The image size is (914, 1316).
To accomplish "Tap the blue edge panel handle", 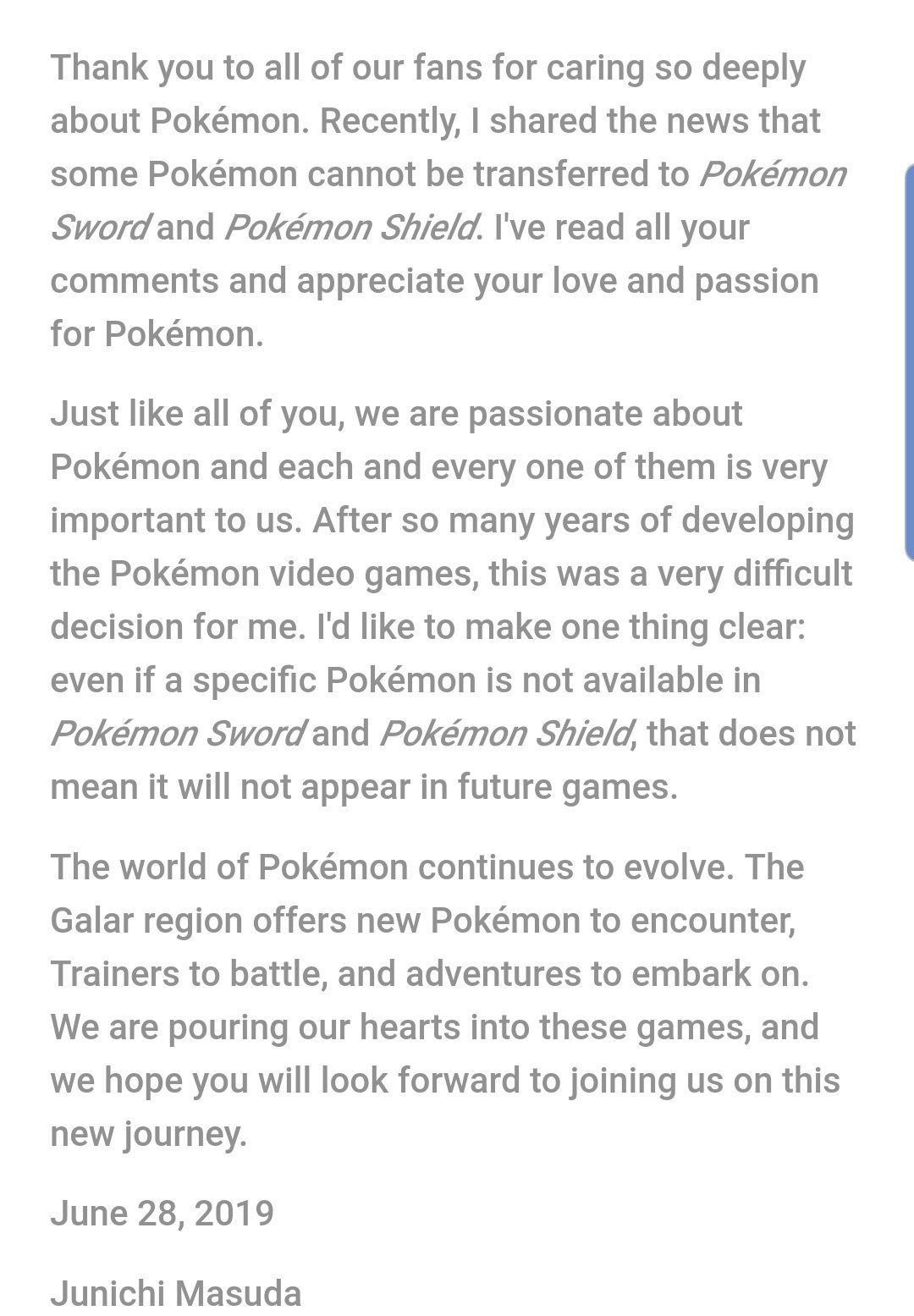I will click(x=909, y=362).
